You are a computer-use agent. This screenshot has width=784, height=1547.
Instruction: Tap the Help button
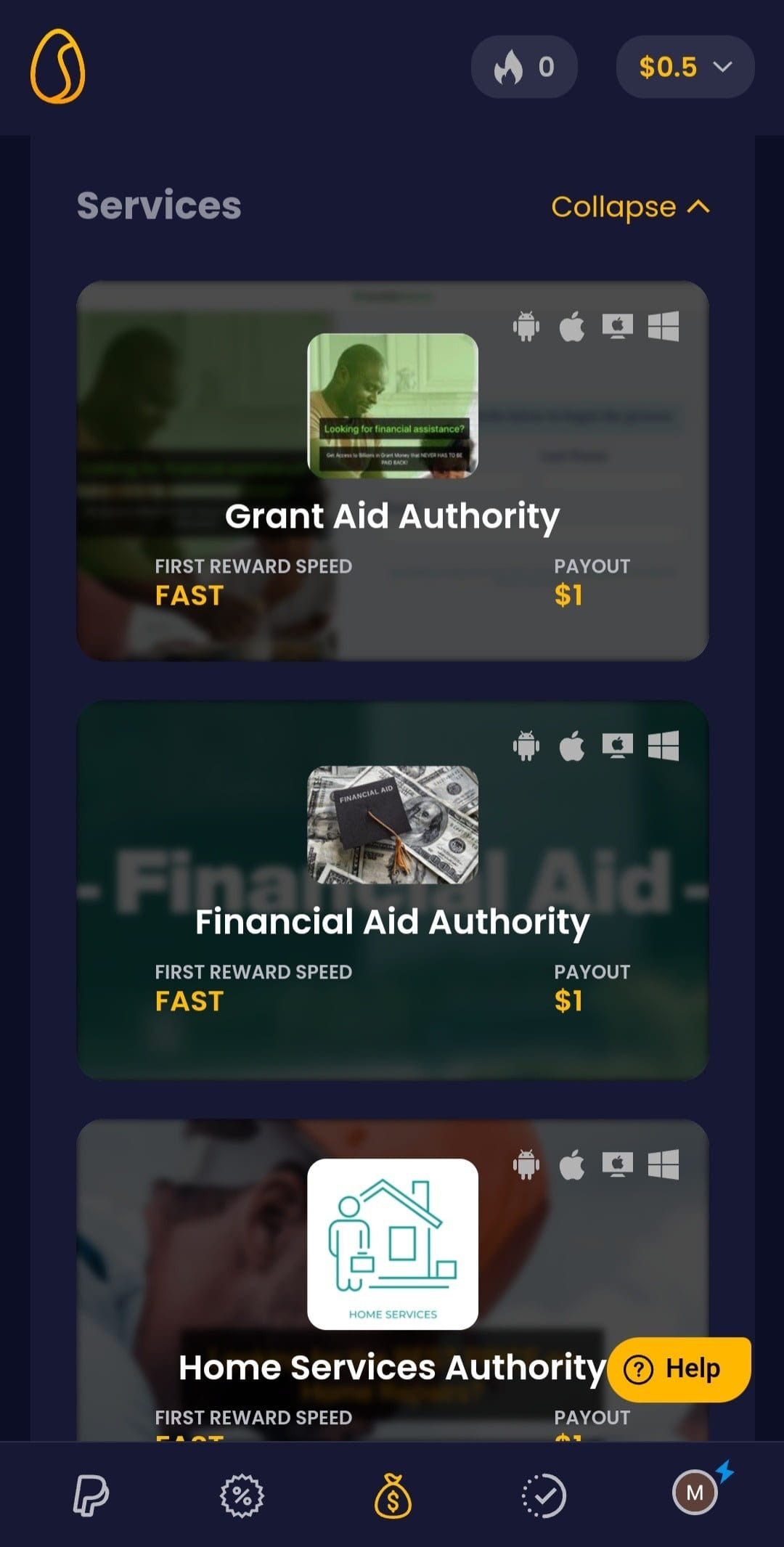pos(679,1369)
